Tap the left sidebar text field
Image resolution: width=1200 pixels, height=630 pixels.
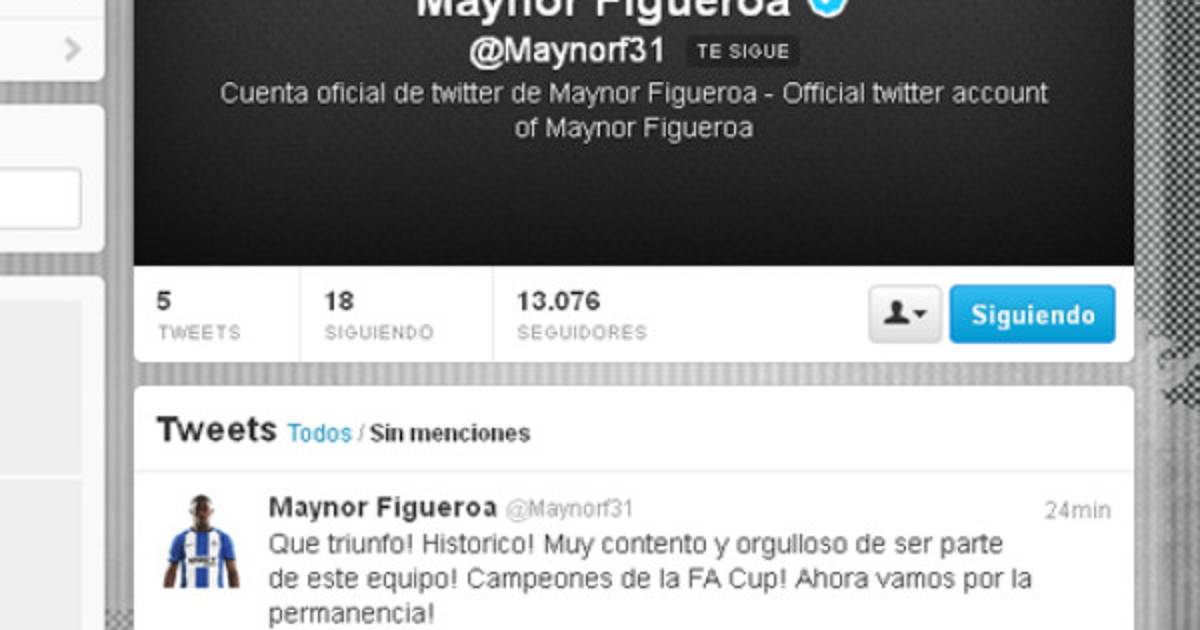pyautogui.click(x=40, y=198)
